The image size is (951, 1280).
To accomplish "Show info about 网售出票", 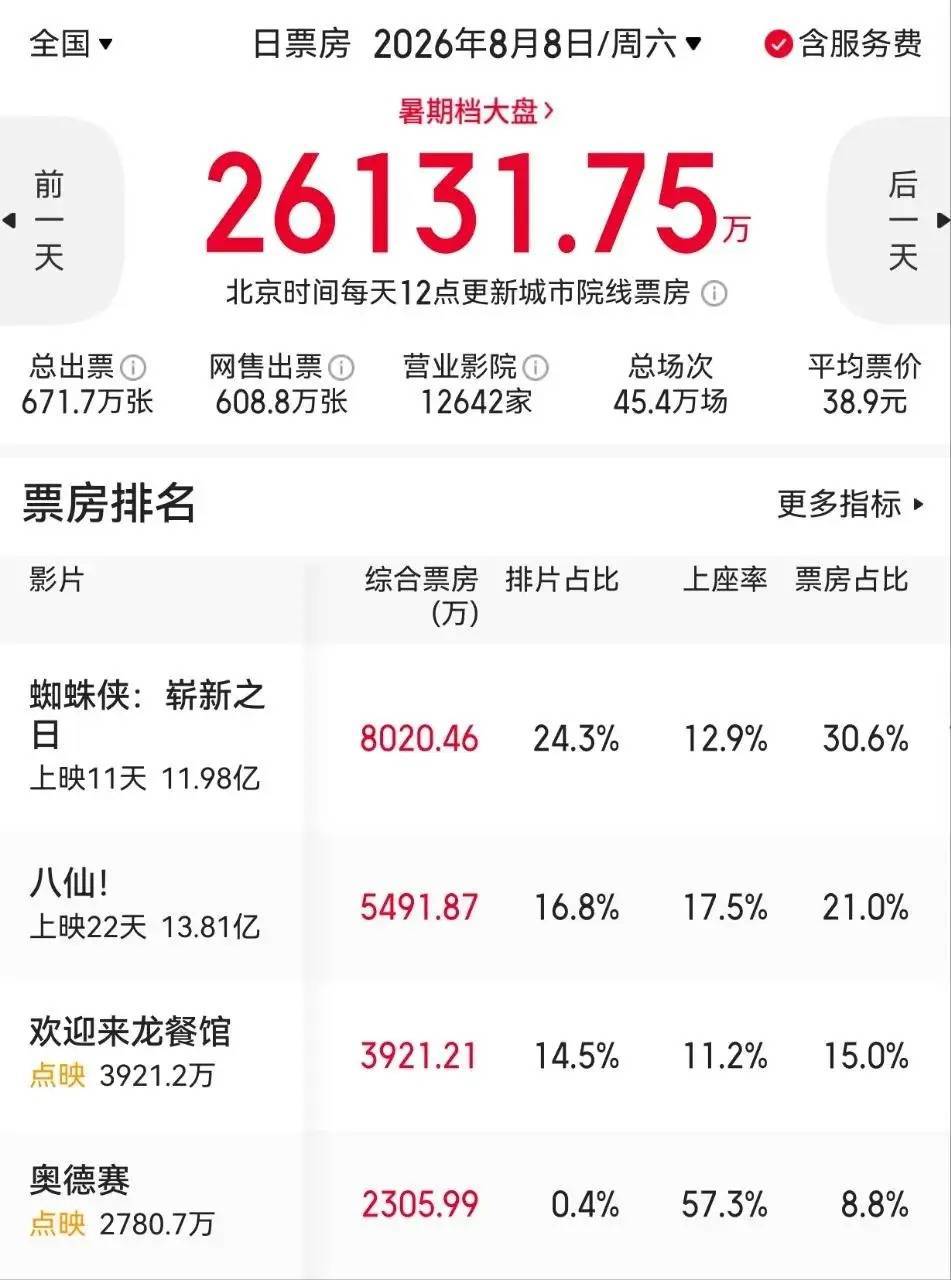I will click(x=341, y=367).
